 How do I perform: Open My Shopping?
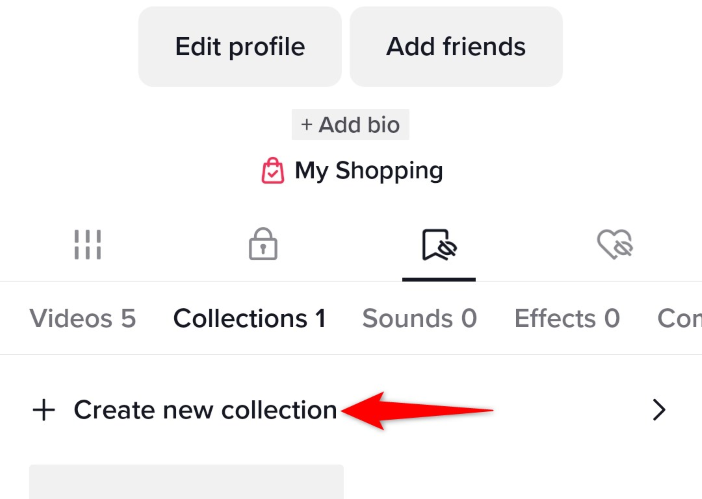click(x=352, y=171)
